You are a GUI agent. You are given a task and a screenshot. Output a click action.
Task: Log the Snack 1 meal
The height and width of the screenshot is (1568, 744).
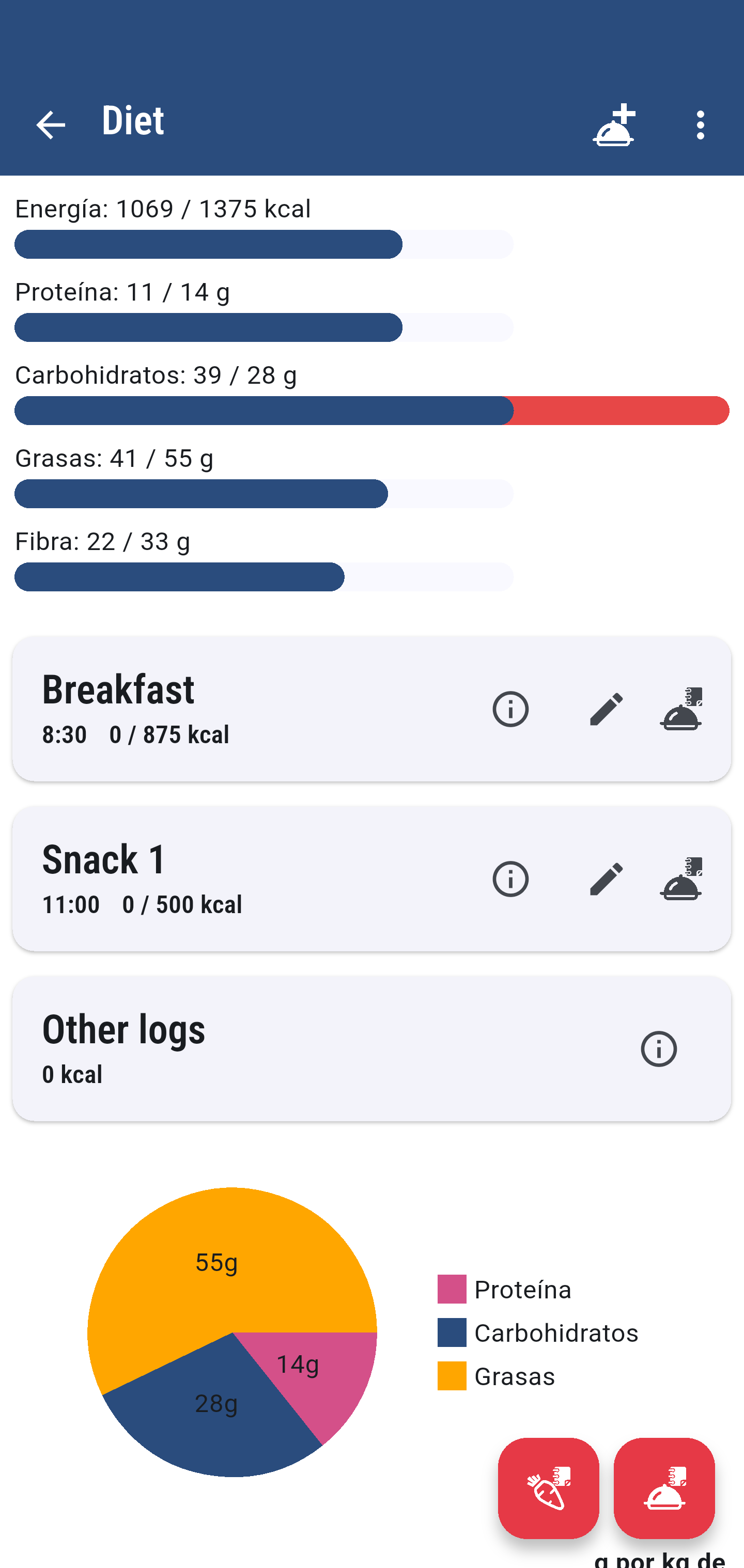pos(681,879)
